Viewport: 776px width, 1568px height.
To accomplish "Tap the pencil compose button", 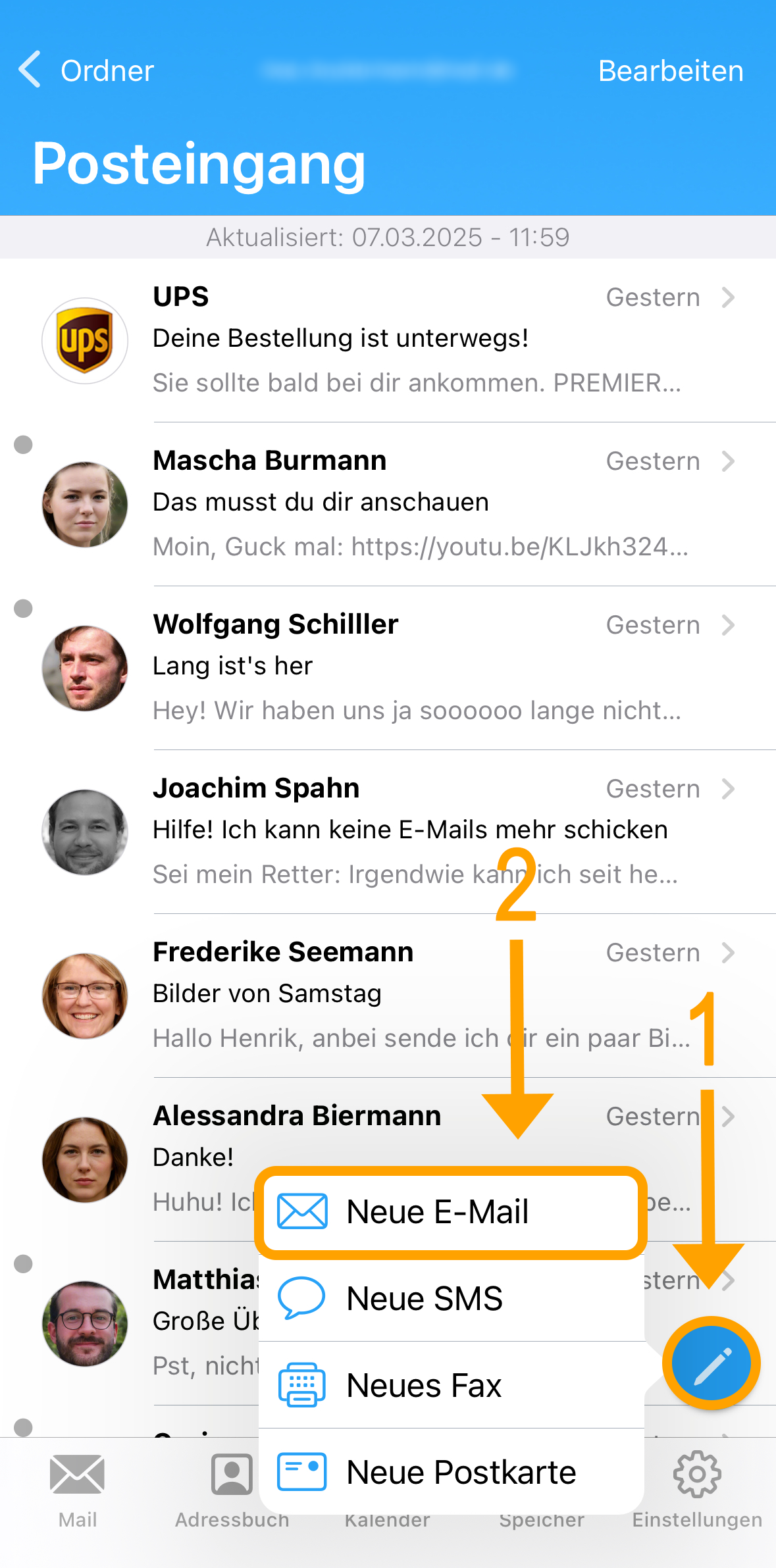I will [711, 1363].
